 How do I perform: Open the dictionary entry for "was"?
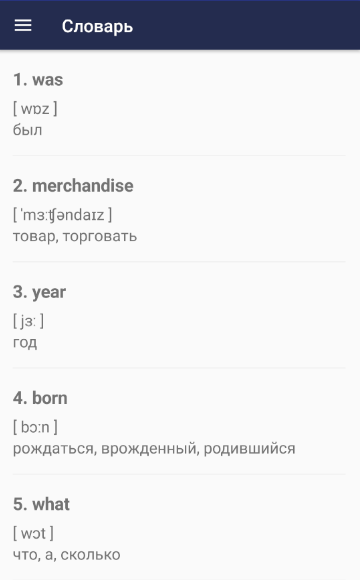click(180, 103)
